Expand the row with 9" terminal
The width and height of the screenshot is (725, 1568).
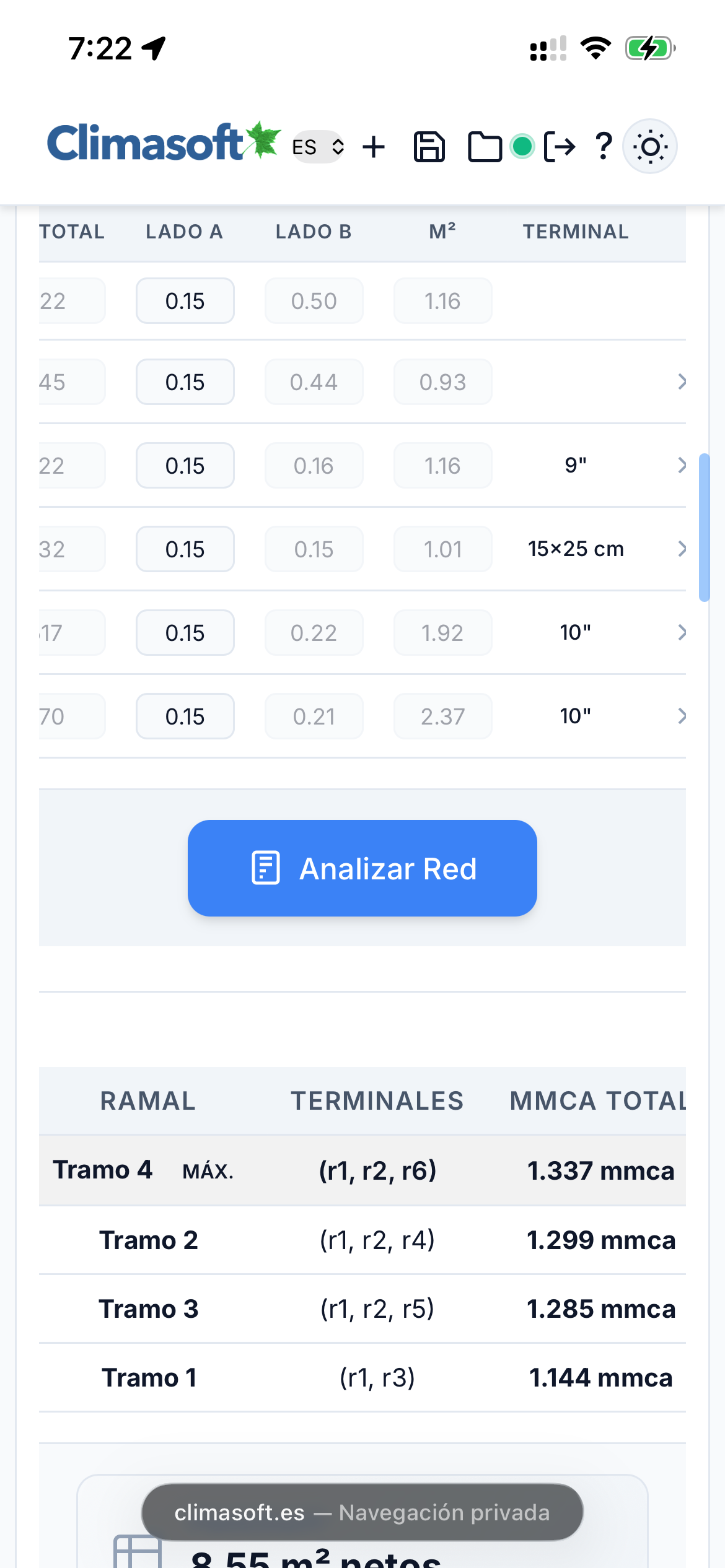[682, 465]
